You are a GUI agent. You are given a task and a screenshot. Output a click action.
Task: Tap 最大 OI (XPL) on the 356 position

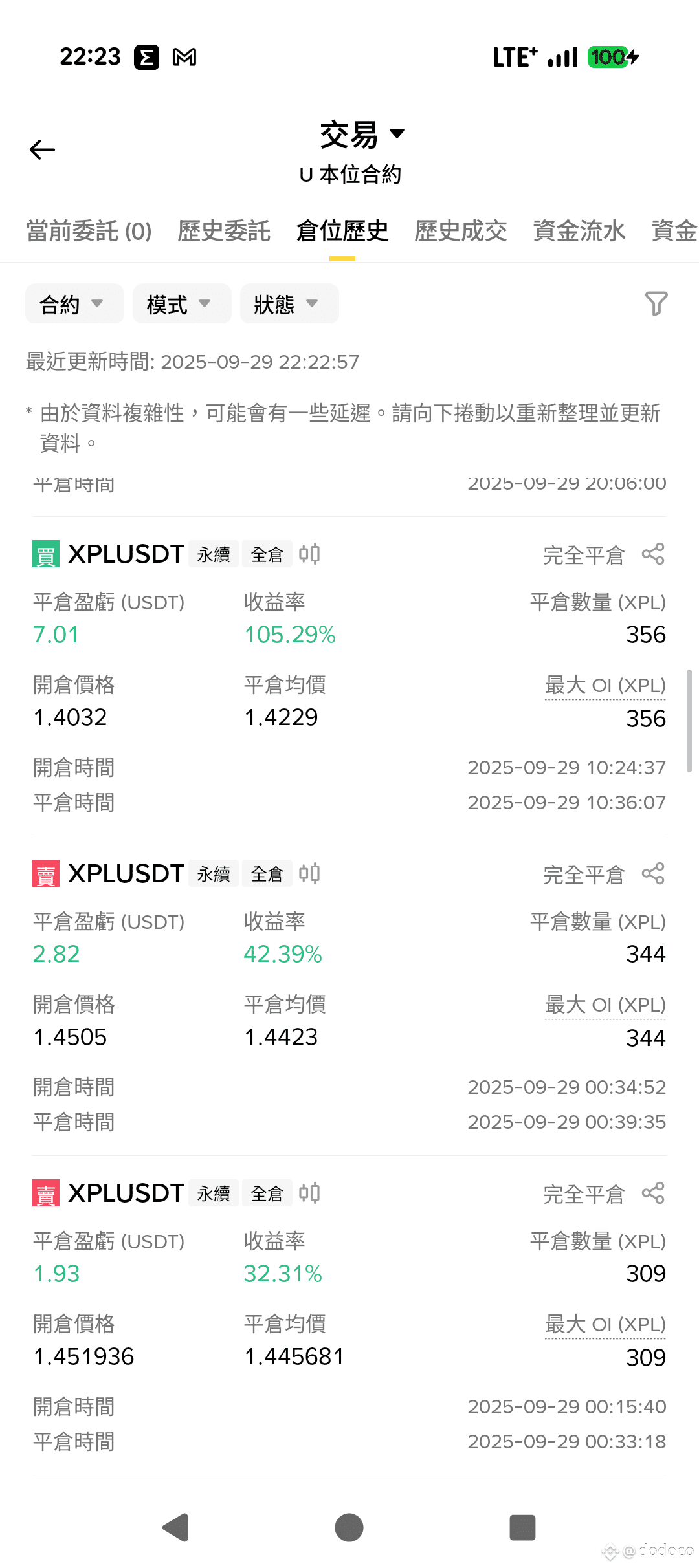[x=605, y=686]
